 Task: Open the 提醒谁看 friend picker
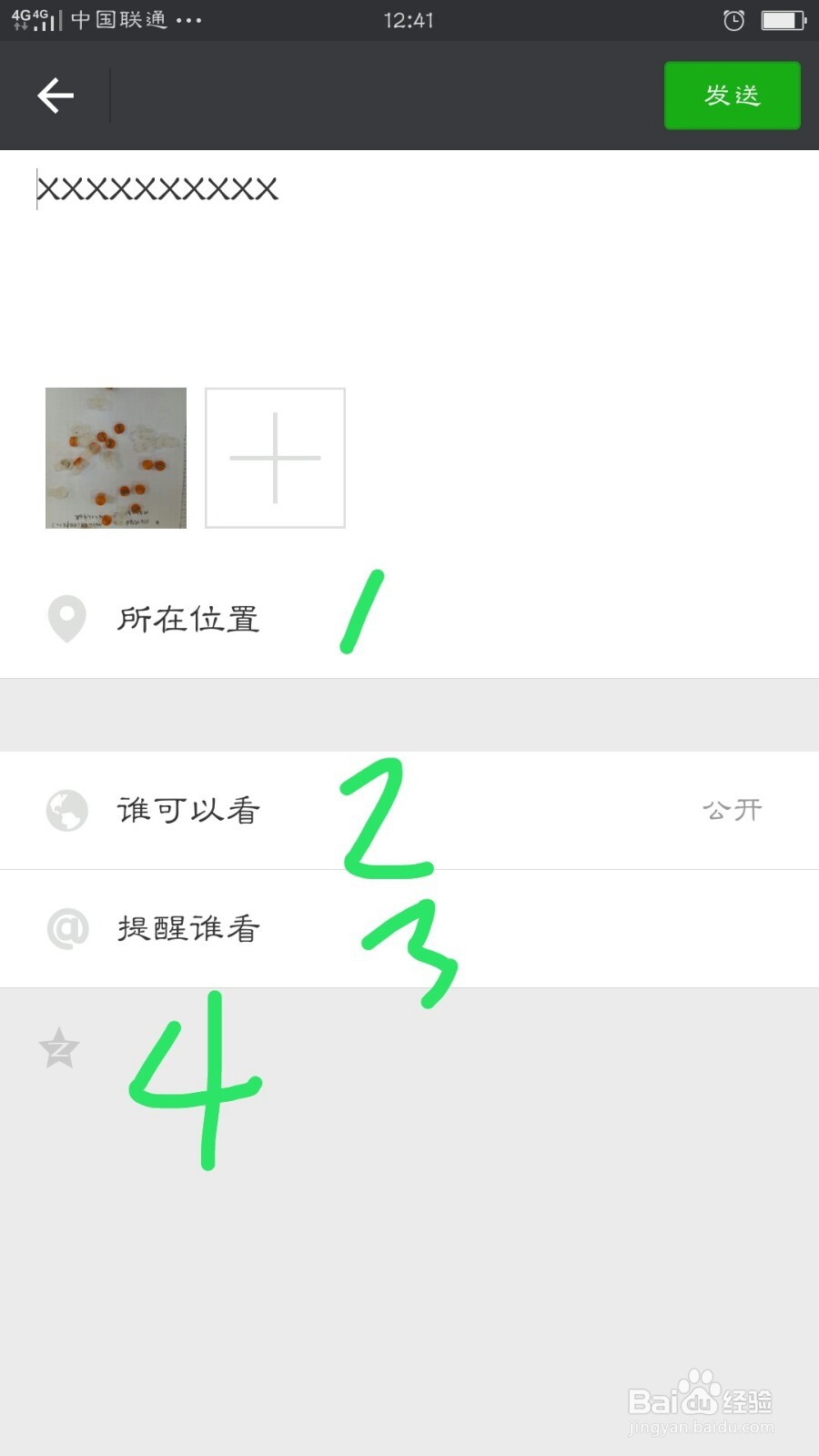click(x=189, y=929)
